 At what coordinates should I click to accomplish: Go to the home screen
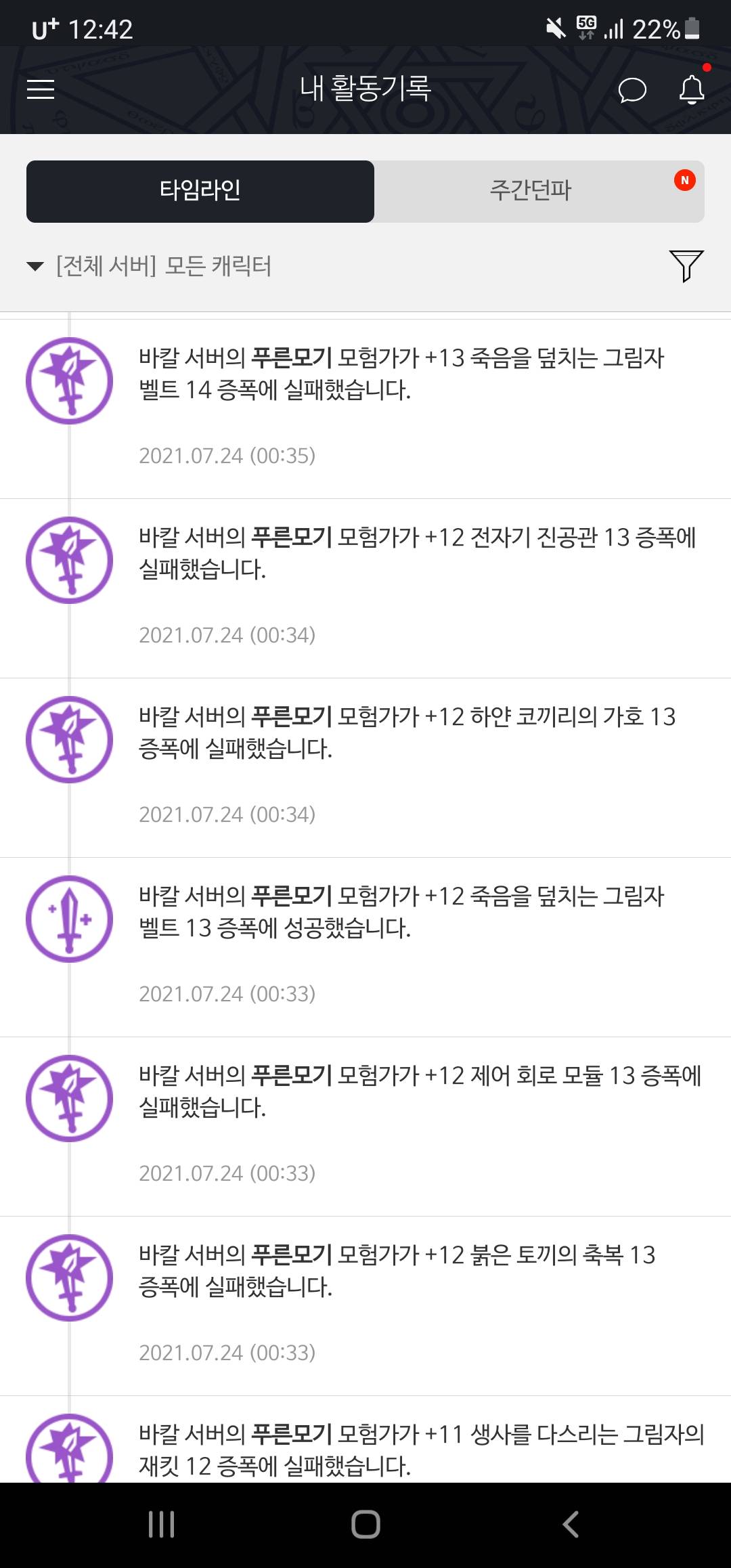(365, 1525)
